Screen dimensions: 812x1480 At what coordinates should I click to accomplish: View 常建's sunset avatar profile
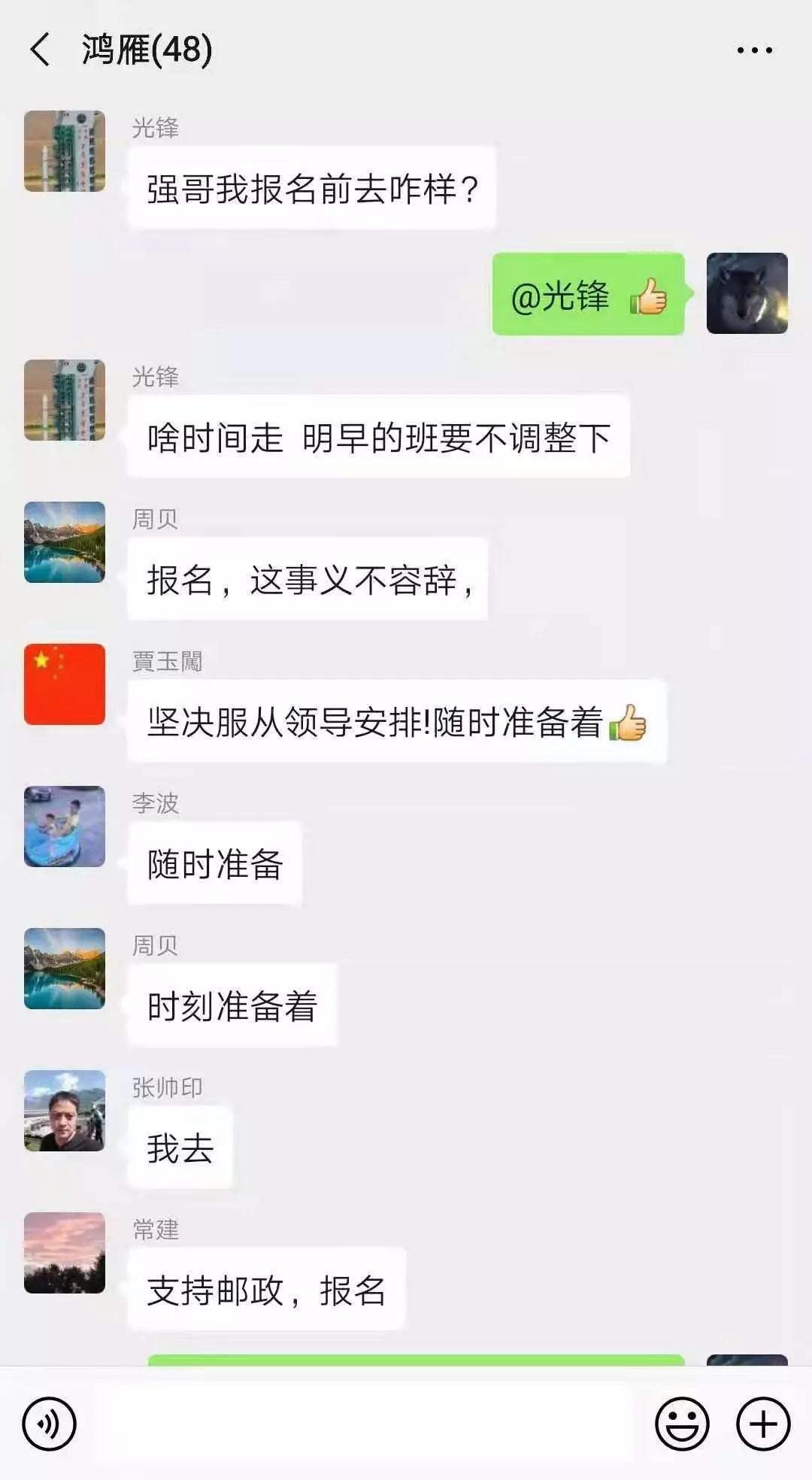click(x=65, y=1253)
